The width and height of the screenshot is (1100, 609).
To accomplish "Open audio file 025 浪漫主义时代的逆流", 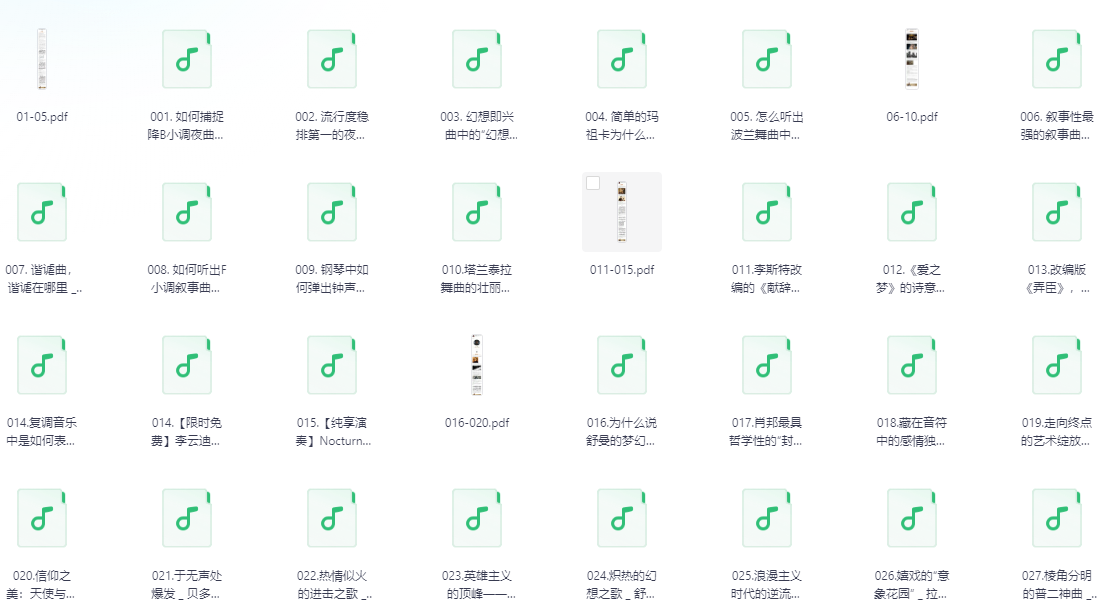I will tap(767, 518).
